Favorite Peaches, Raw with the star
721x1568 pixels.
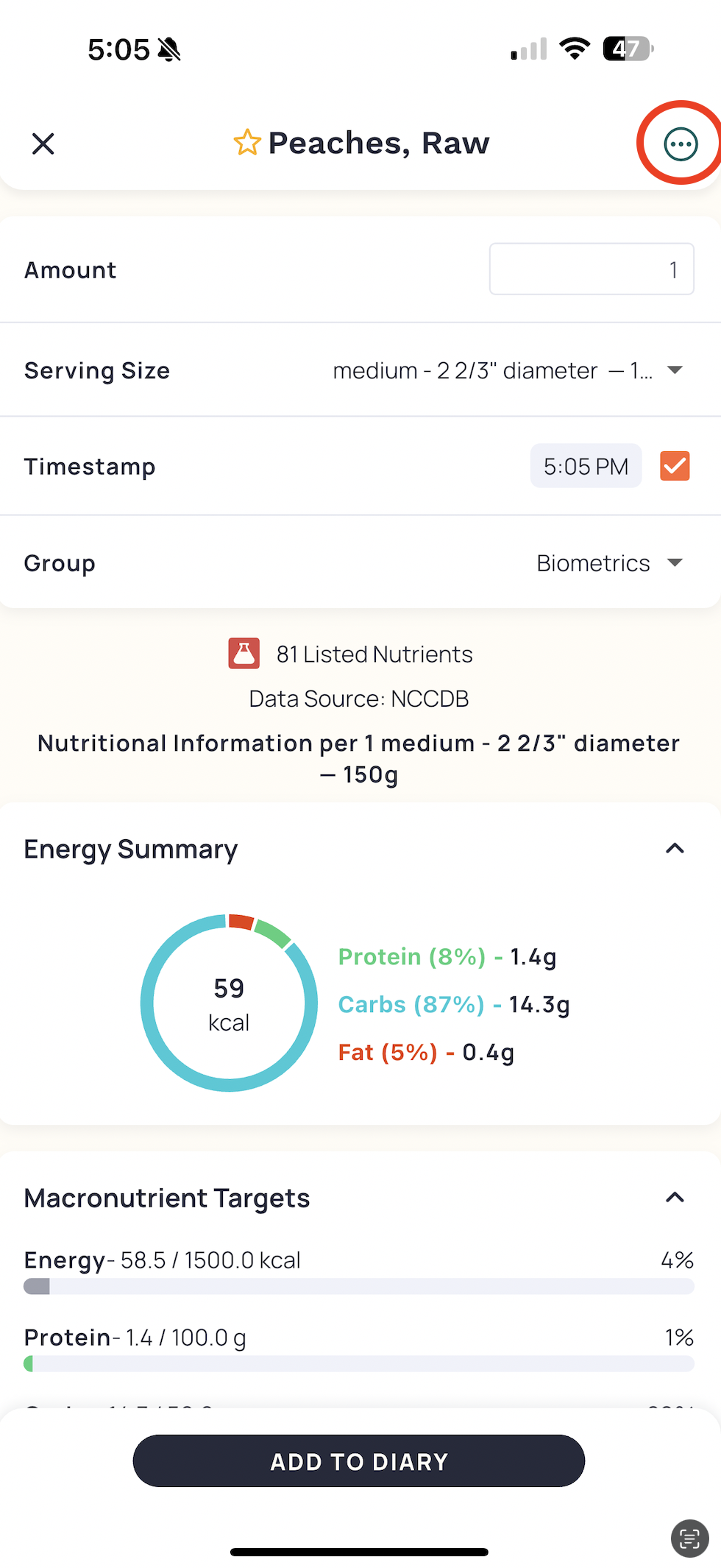247,143
